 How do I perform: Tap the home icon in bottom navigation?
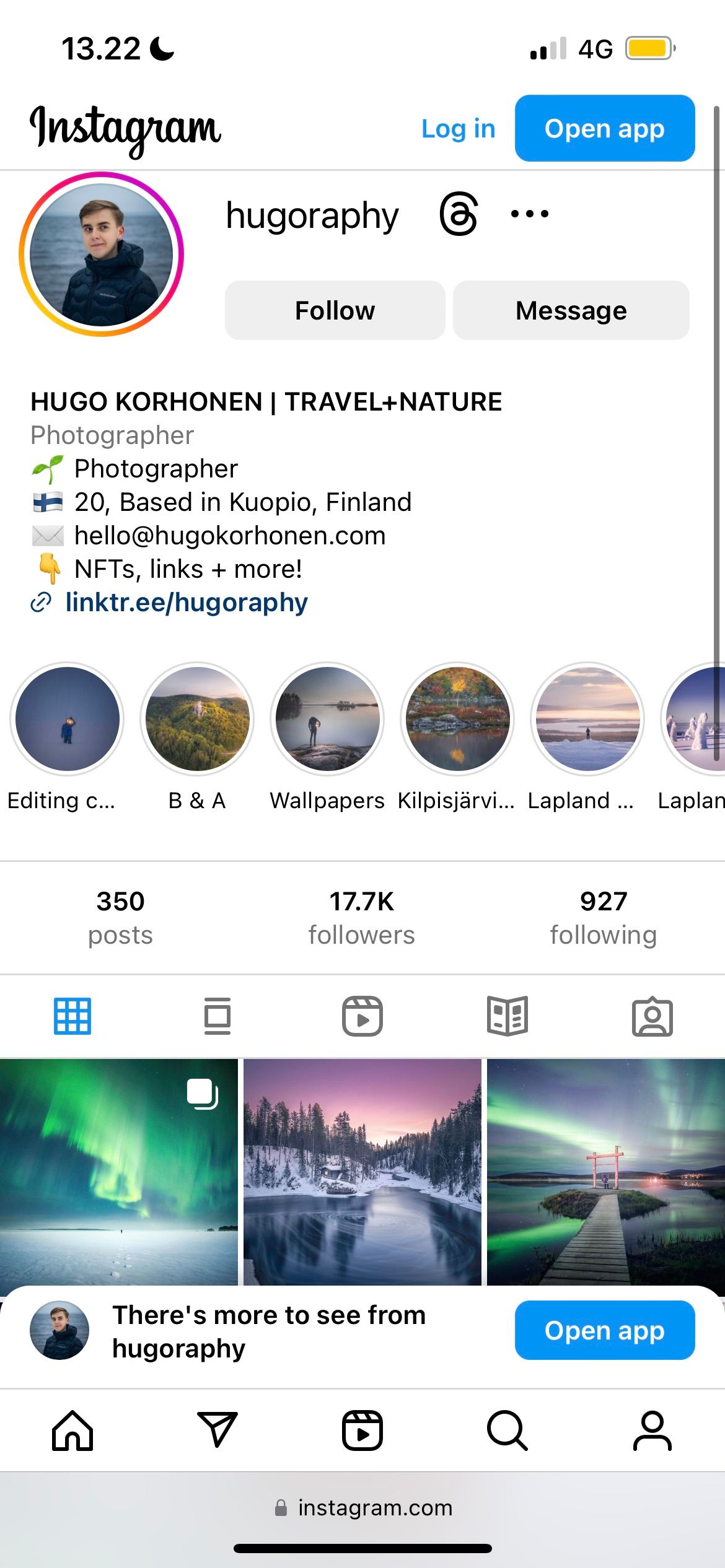[72, 1431]
